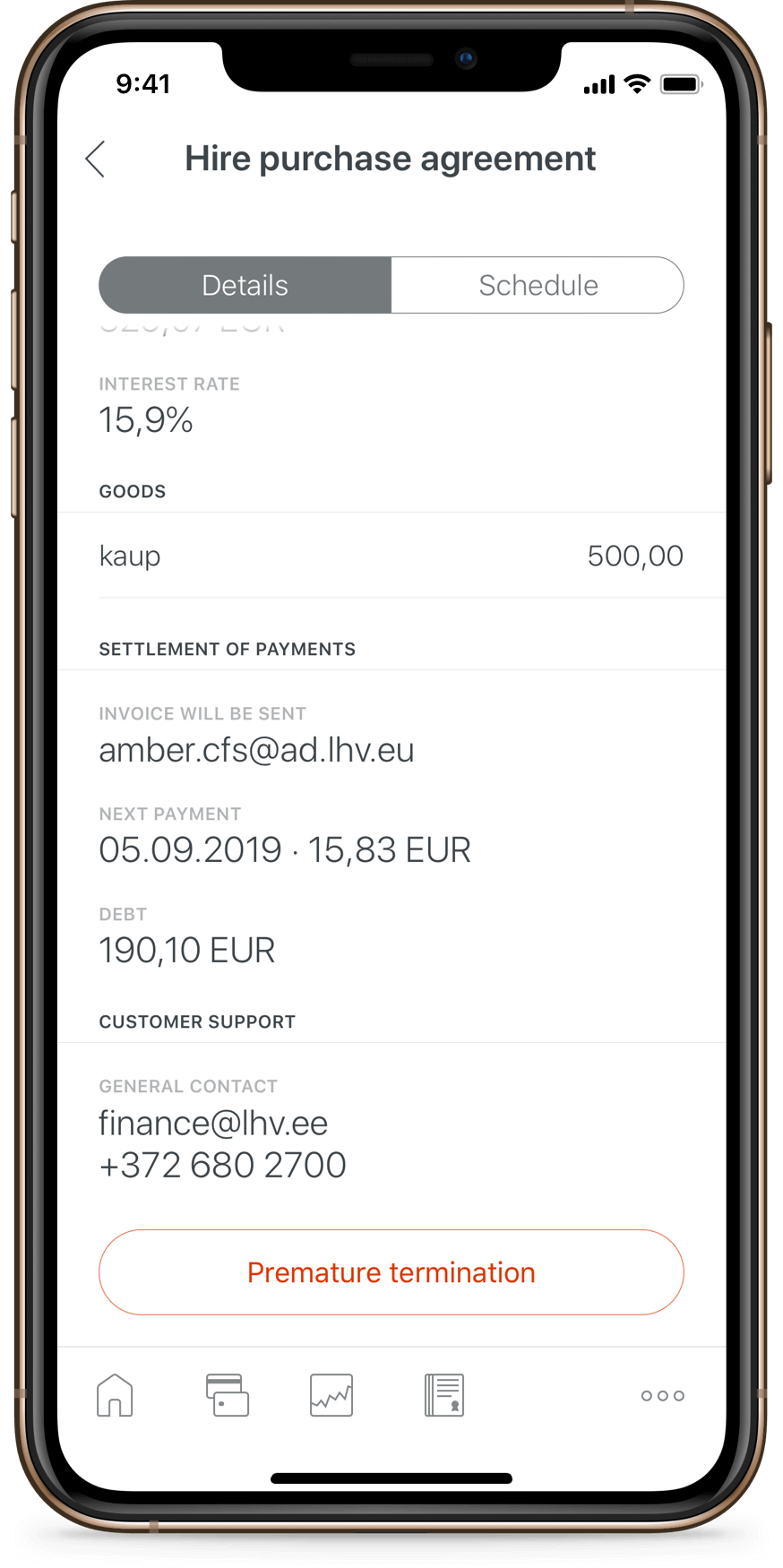Image resolution: width=783 pixels, height=1568 pixels.
Task: Open the cards tab in bottom bar
Action: 228,1395
